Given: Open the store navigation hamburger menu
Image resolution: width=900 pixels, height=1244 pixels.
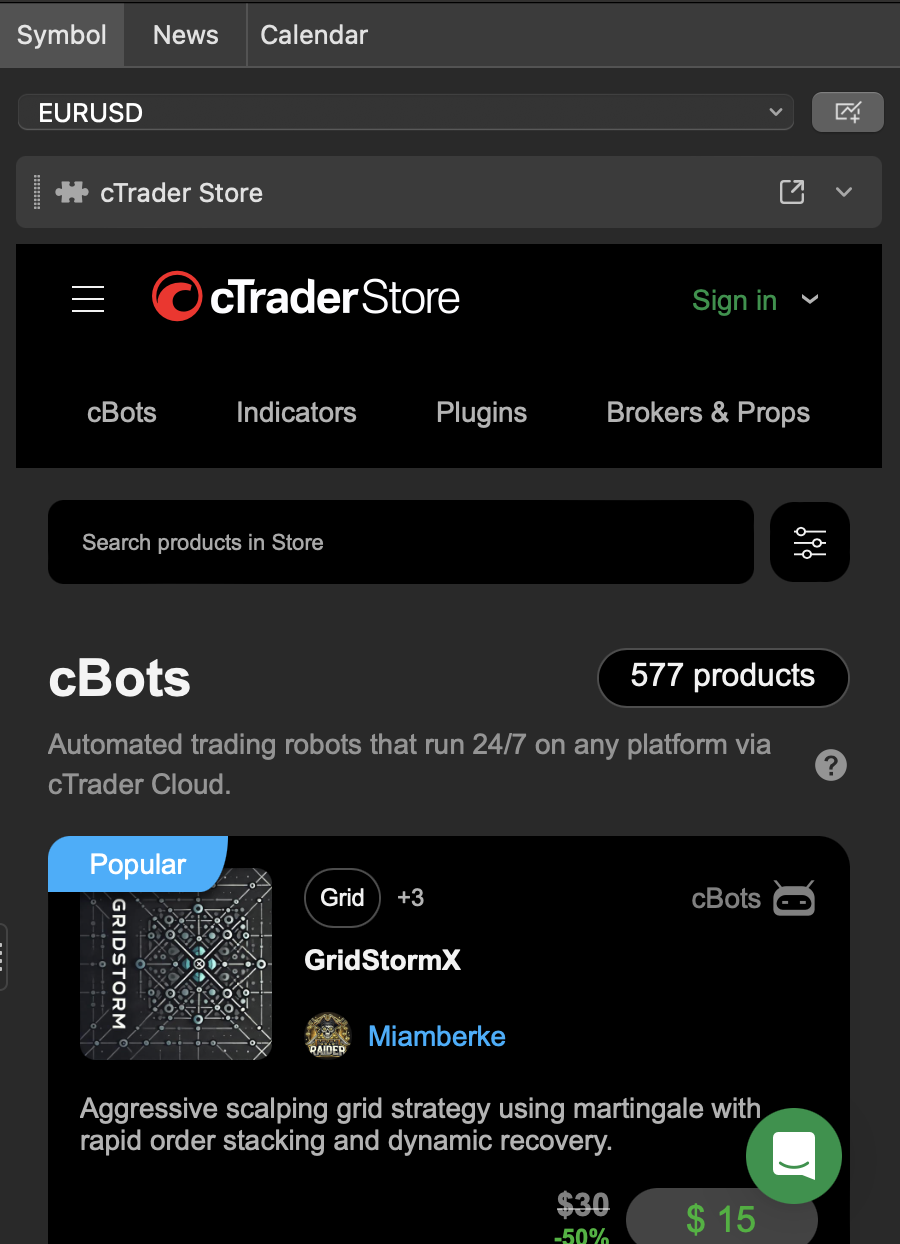Looking at the screenshot, I should click(88, 298).
